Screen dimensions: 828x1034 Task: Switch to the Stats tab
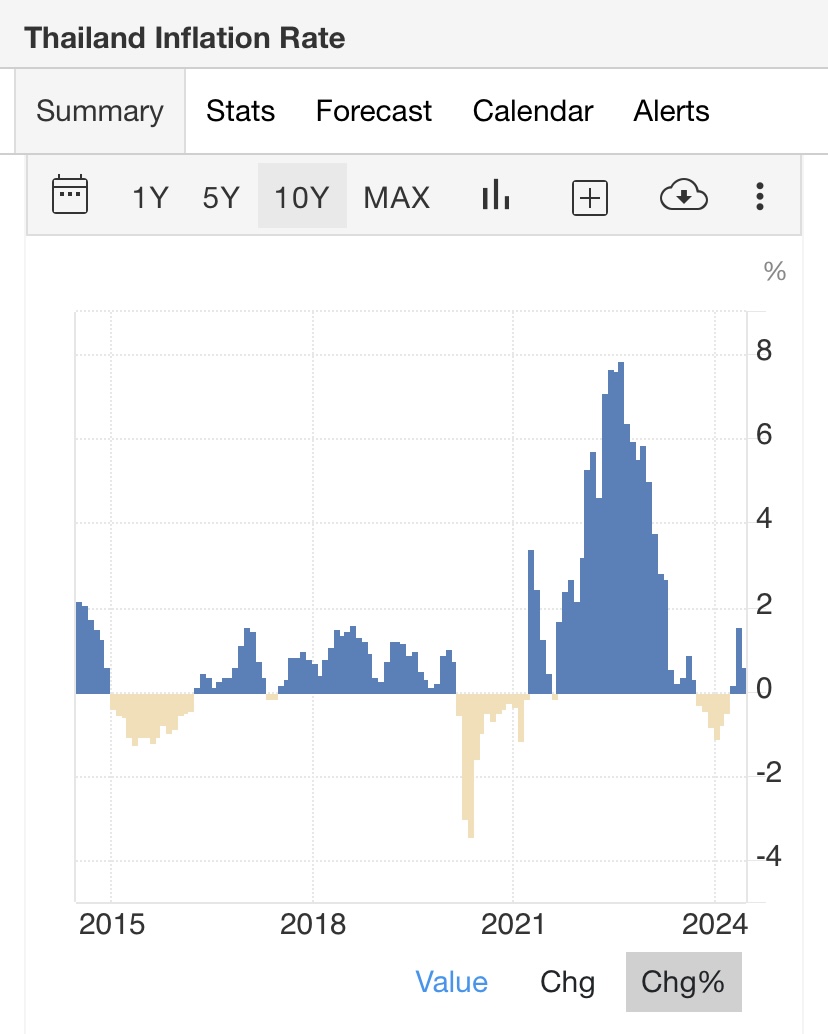[241, 110]
